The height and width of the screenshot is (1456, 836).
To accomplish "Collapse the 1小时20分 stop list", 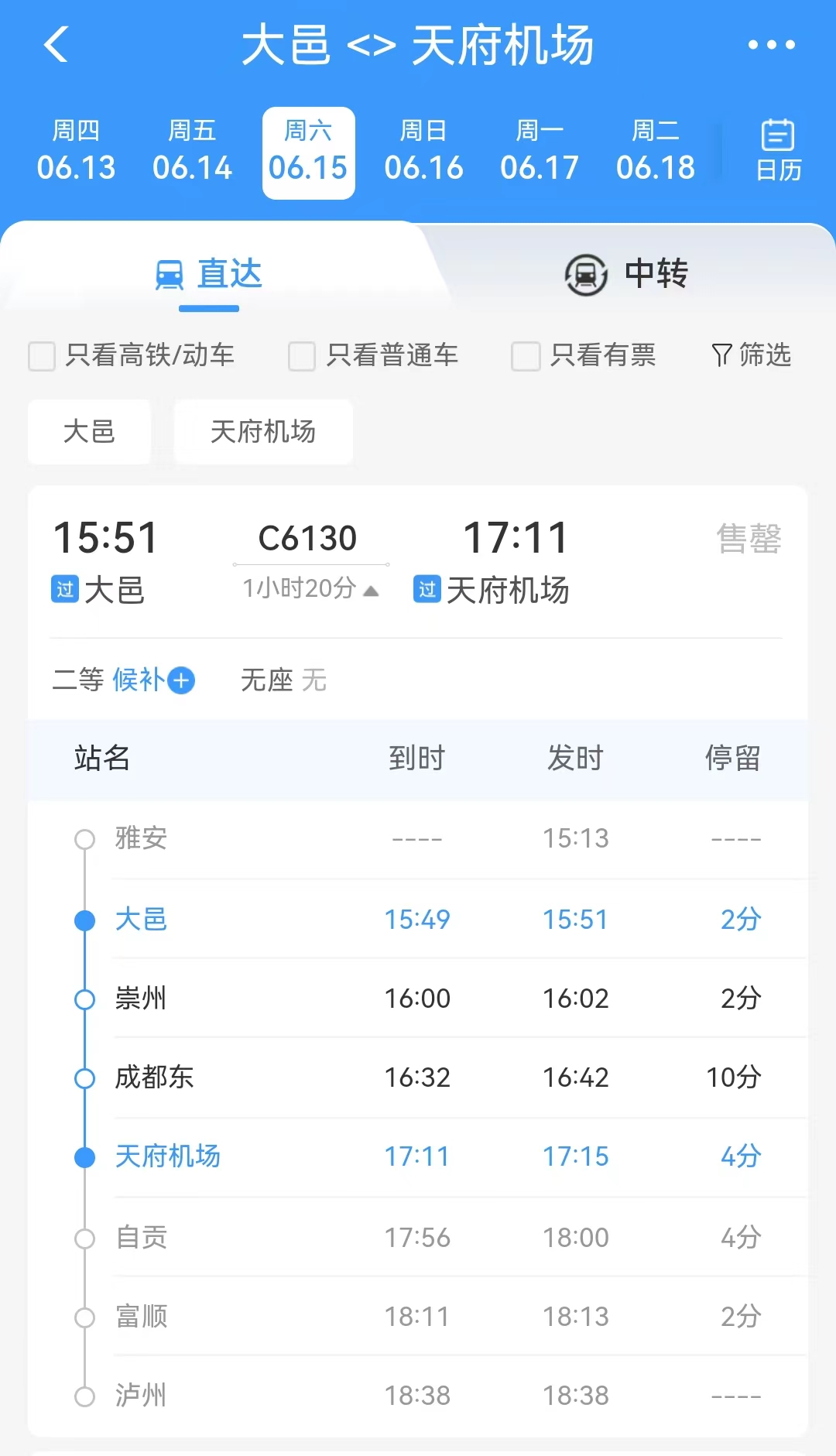I will 310,589.
